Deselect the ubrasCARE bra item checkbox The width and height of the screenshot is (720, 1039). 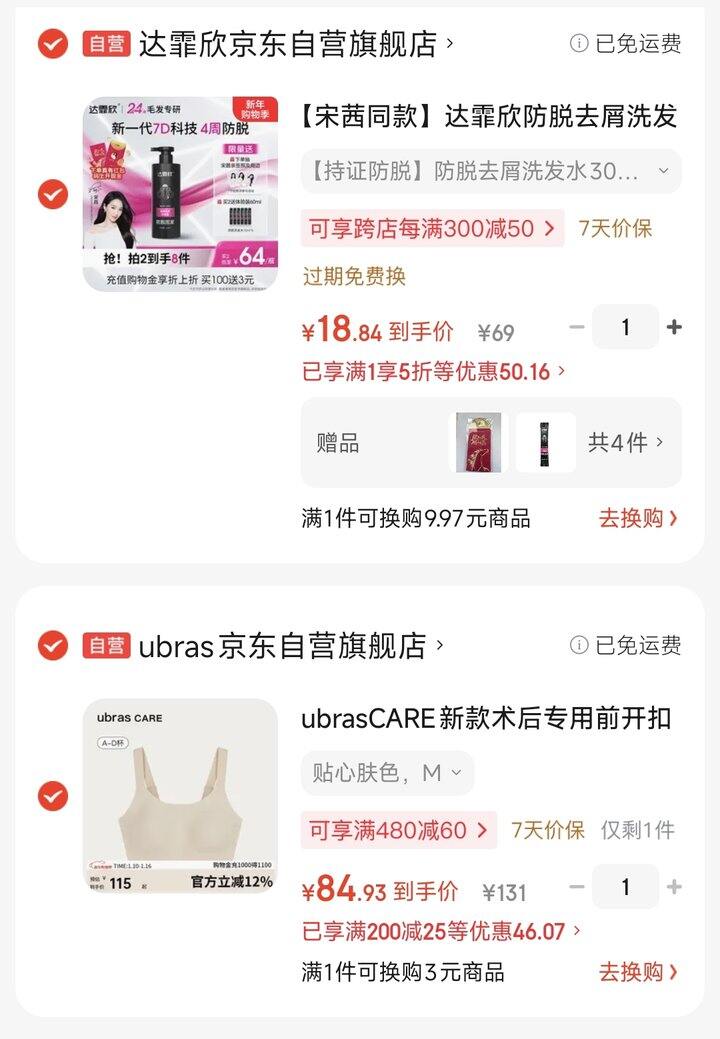click(x=52, y=797)
